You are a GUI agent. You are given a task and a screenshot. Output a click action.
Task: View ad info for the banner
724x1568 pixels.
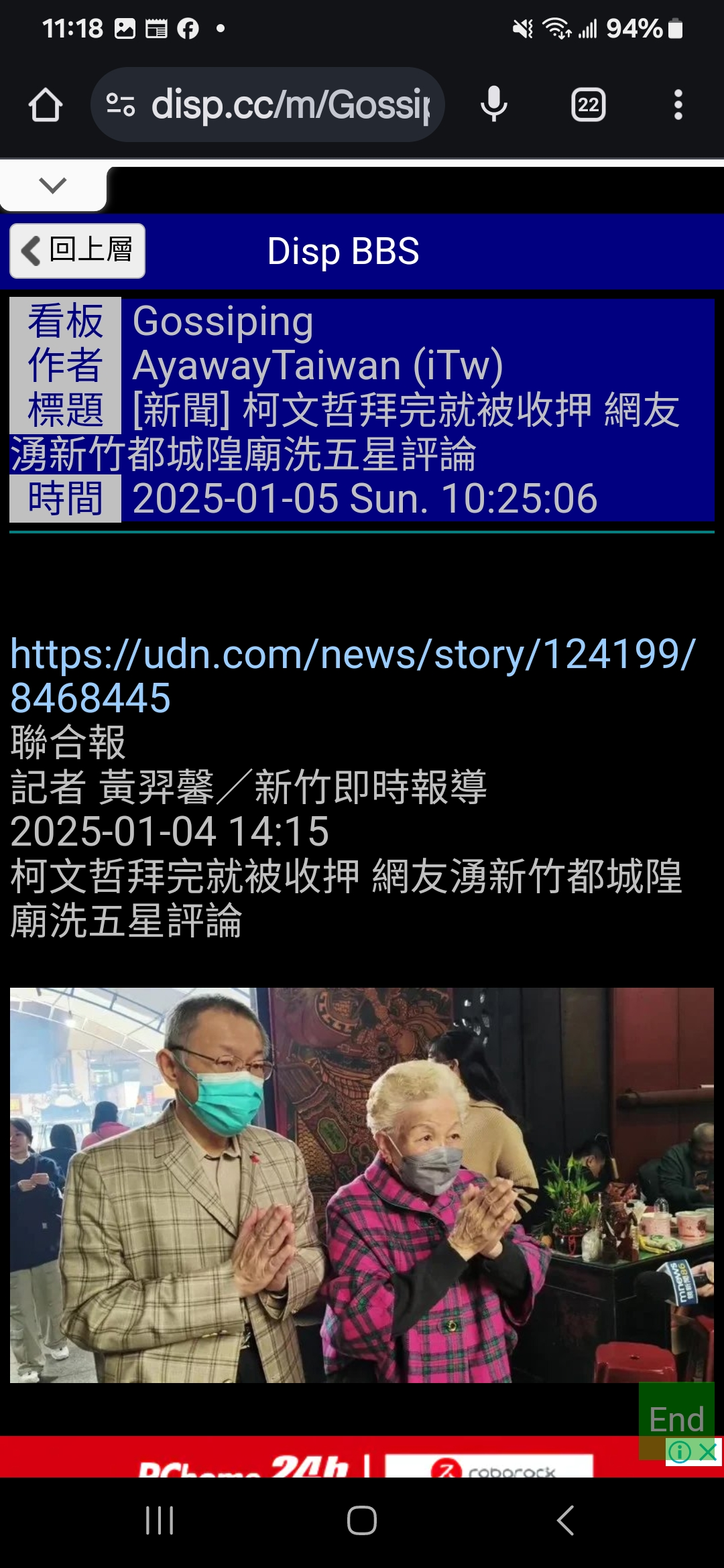679,1452
